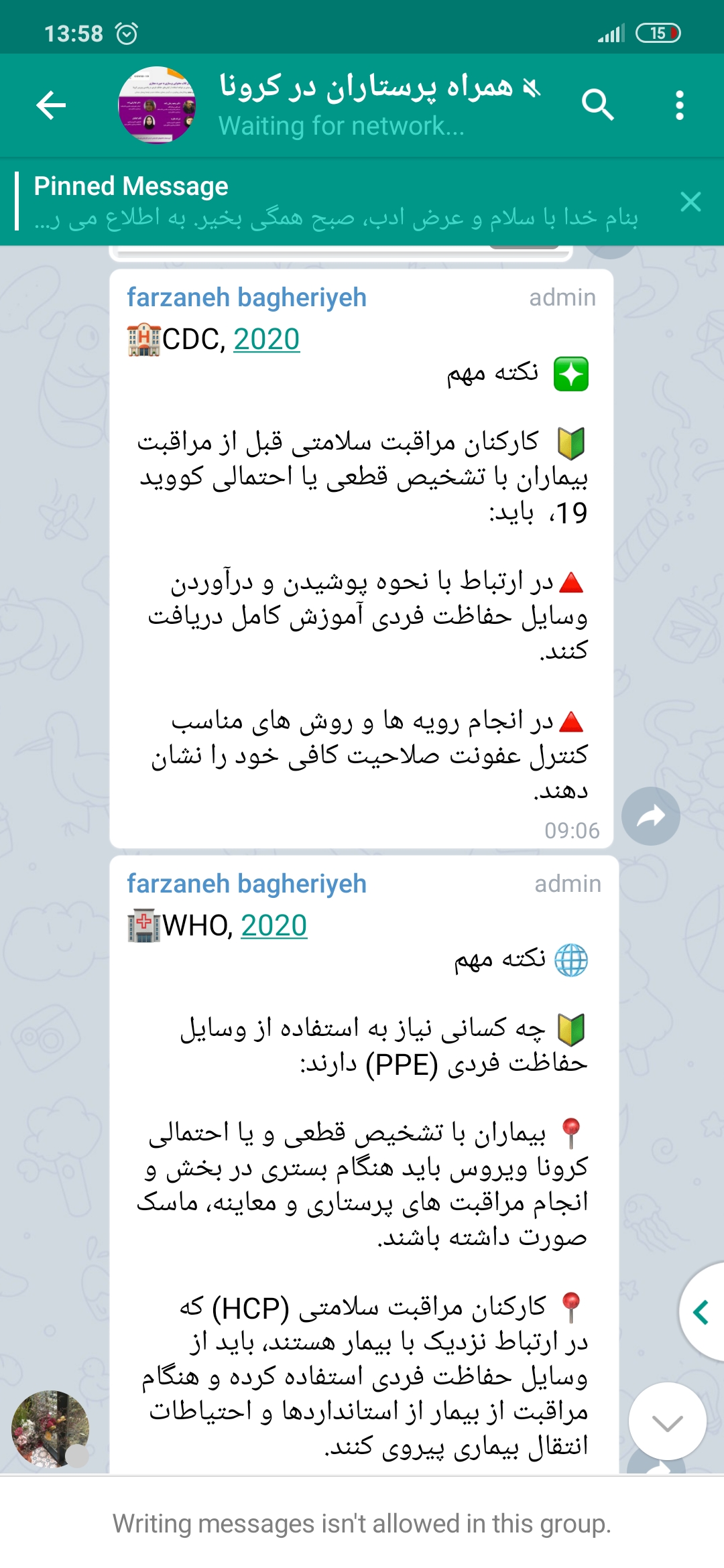Open the group profile picture
The height and width of the screenshot is (1568, 724).
click(158, 105)
